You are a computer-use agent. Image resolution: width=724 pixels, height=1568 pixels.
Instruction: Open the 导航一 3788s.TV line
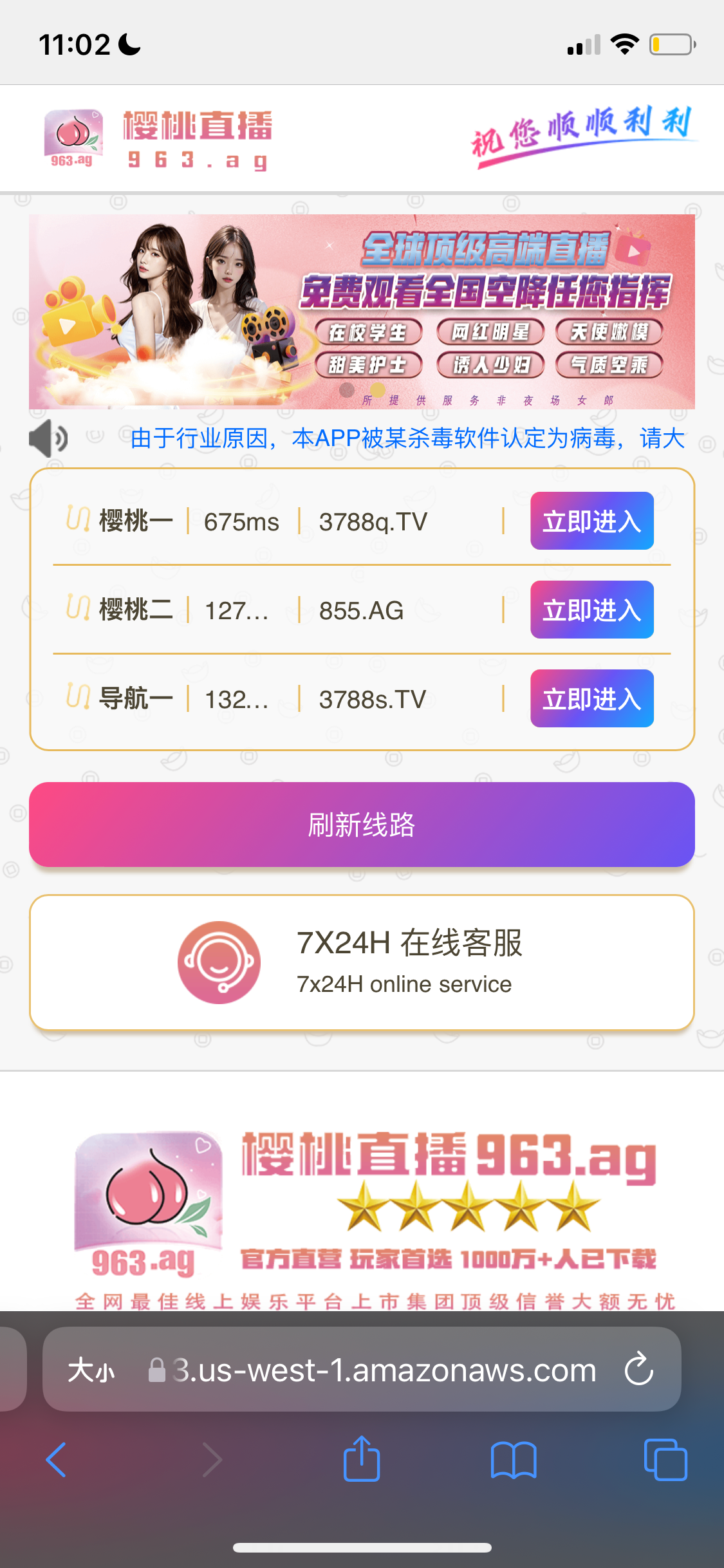[591, 698]
